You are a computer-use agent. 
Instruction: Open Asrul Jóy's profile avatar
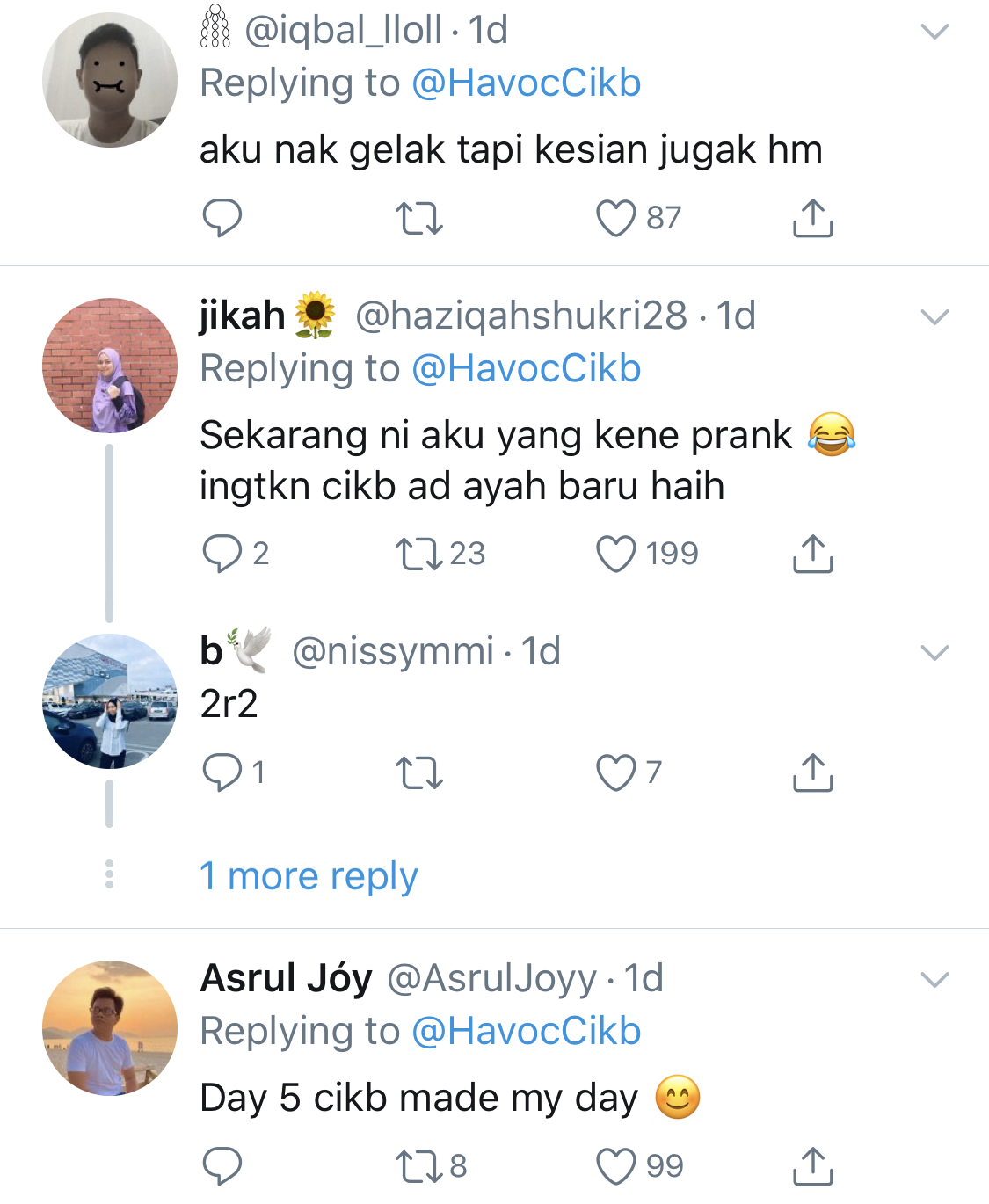tap(110, 1028)
